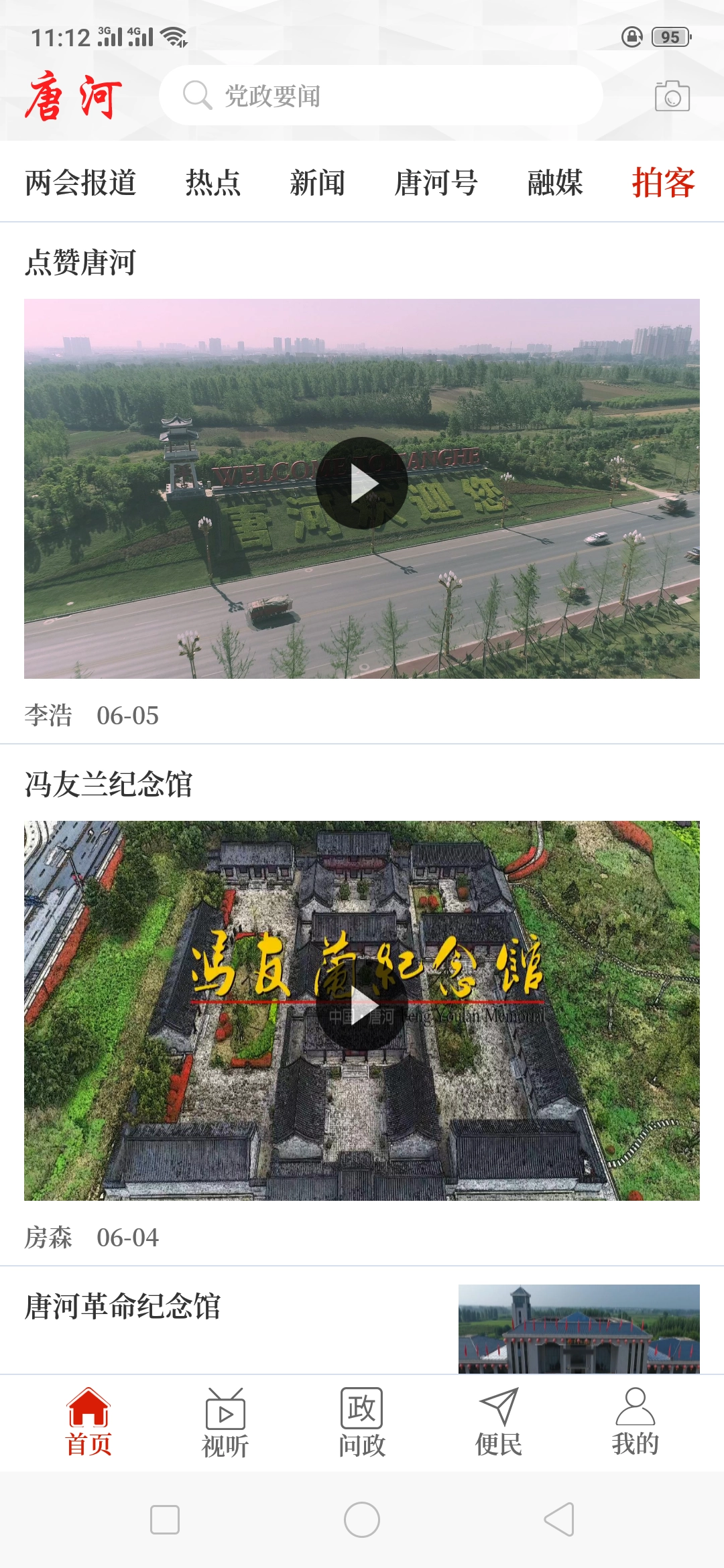Open the 我的 profile icon in bottom bar
Image resolution: width=724 pixels, height=1568 pixels.
[637, 1407]
